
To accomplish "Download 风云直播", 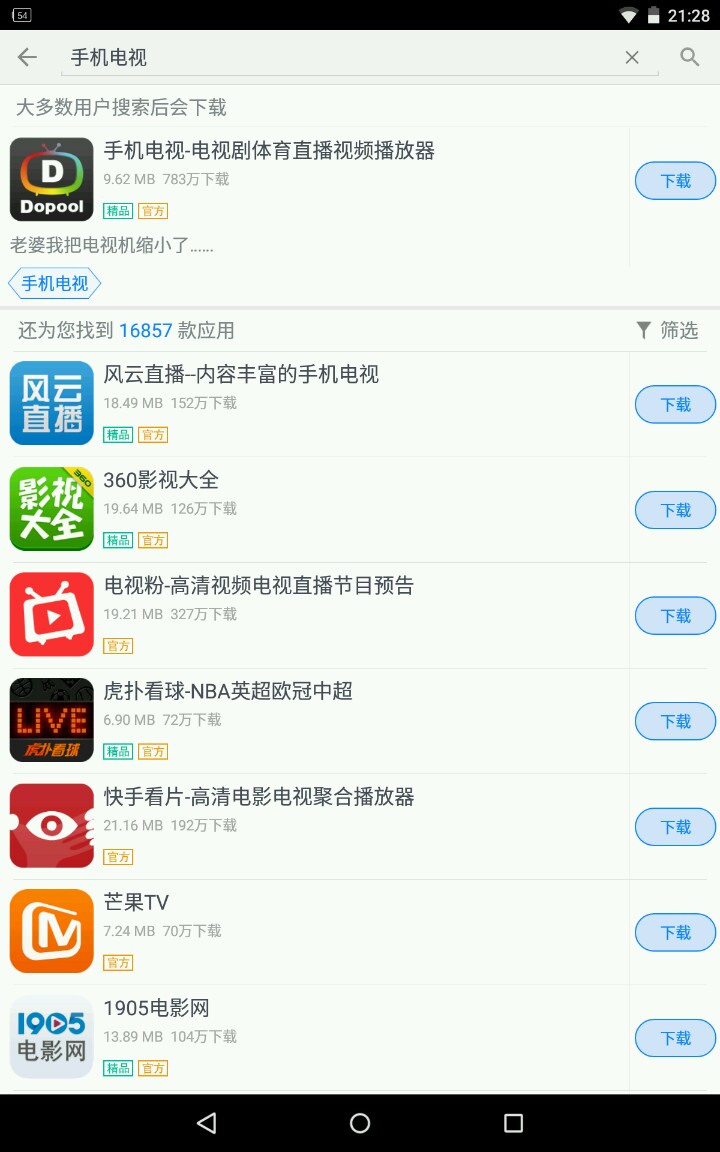I will [676, 405].
